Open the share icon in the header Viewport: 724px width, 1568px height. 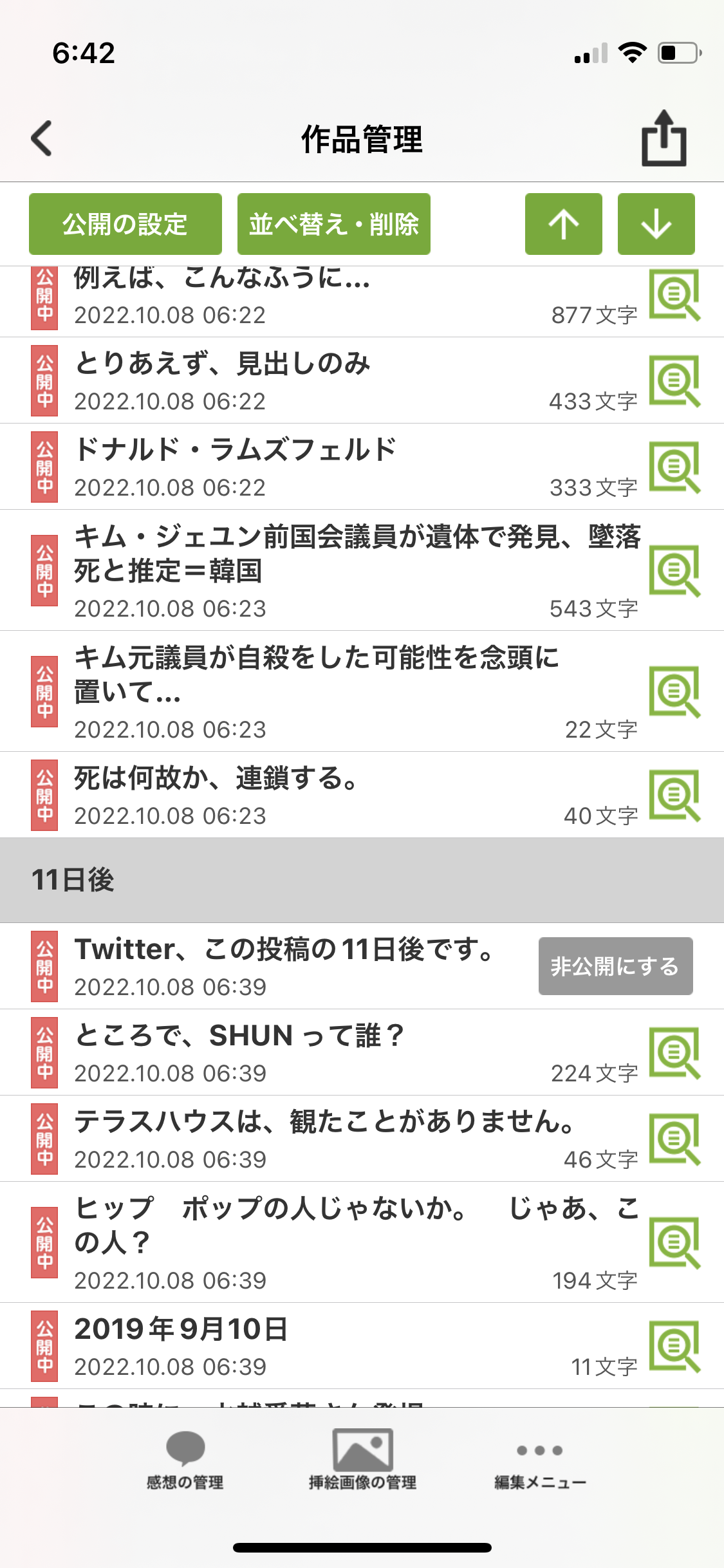[664, 138]
